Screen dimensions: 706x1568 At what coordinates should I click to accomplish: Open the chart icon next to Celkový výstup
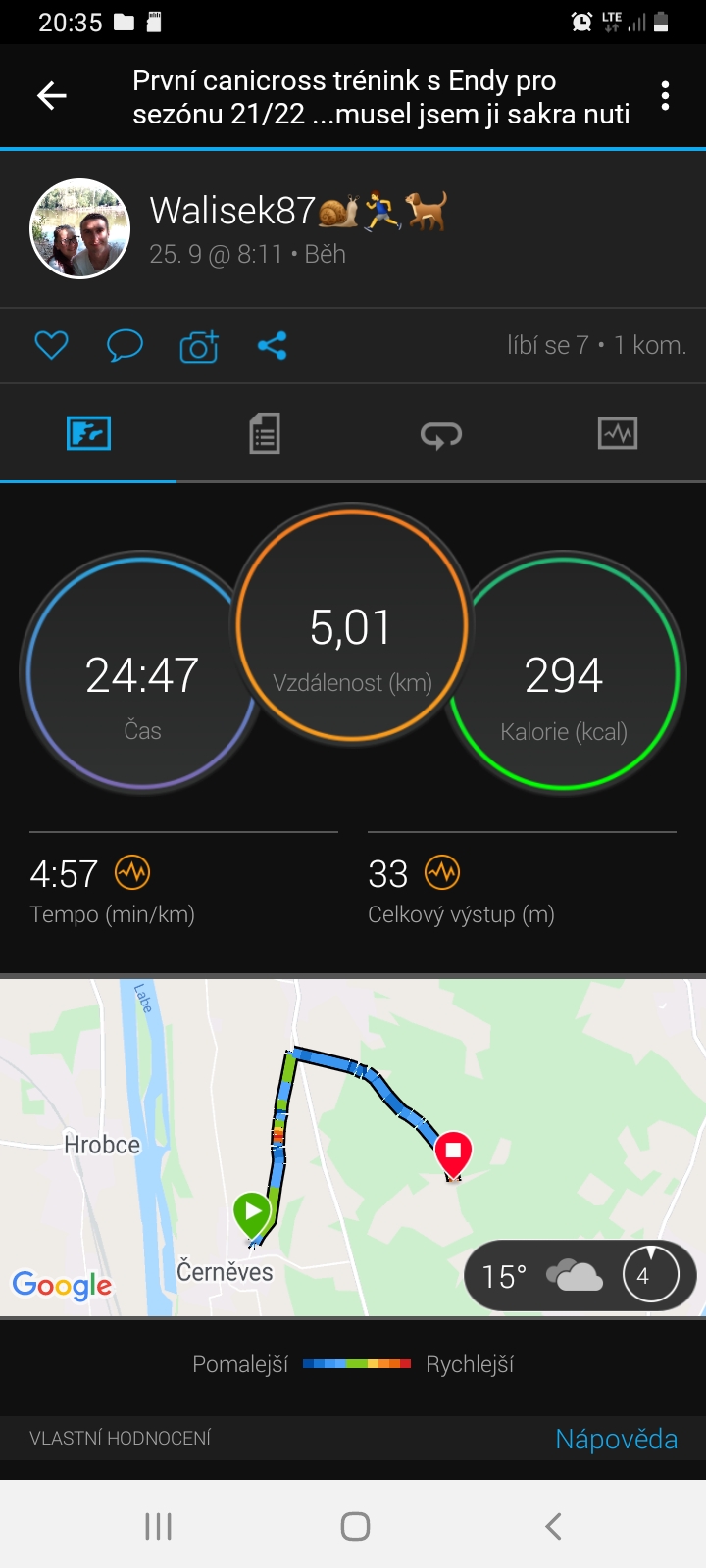point(442,872)
